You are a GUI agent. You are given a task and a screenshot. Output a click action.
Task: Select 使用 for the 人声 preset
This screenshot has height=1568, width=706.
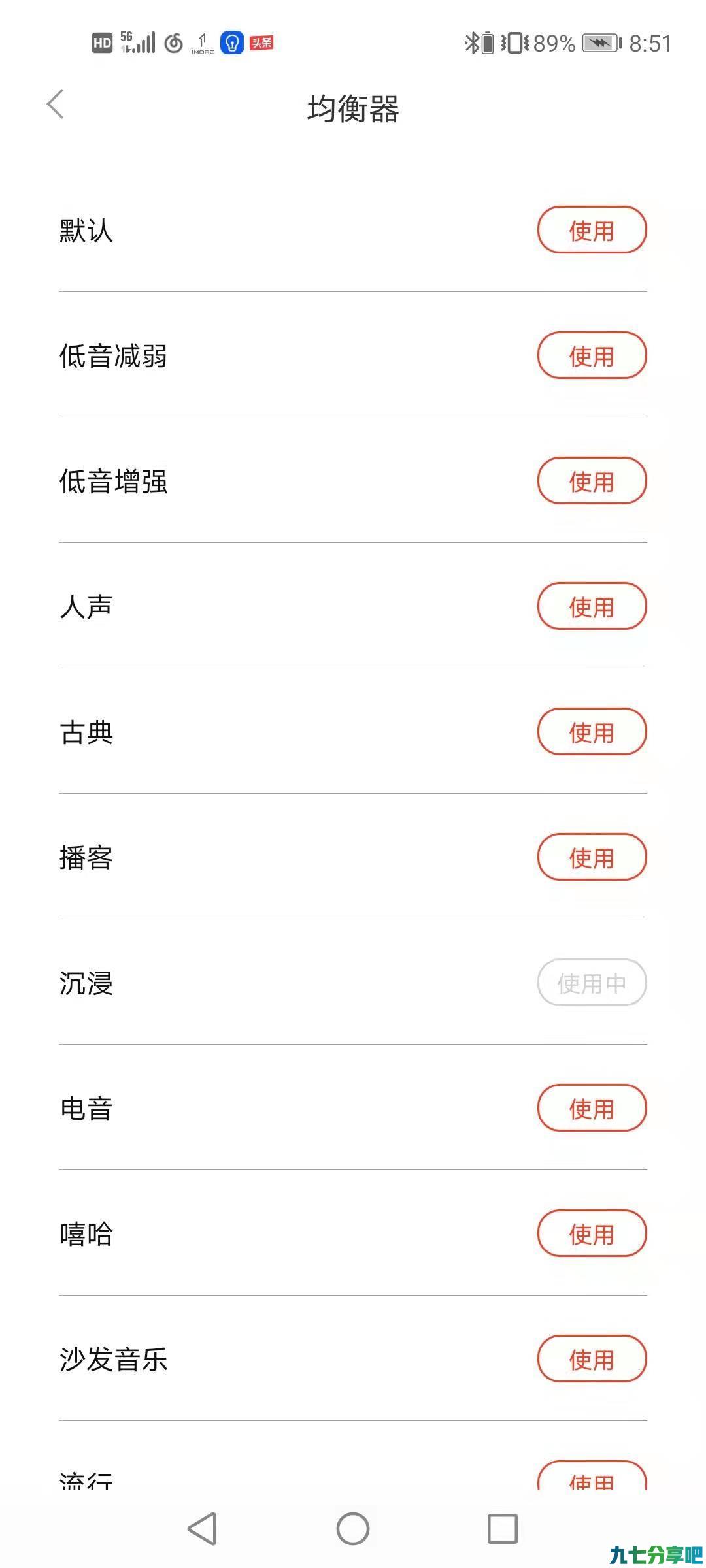point(592,606)
